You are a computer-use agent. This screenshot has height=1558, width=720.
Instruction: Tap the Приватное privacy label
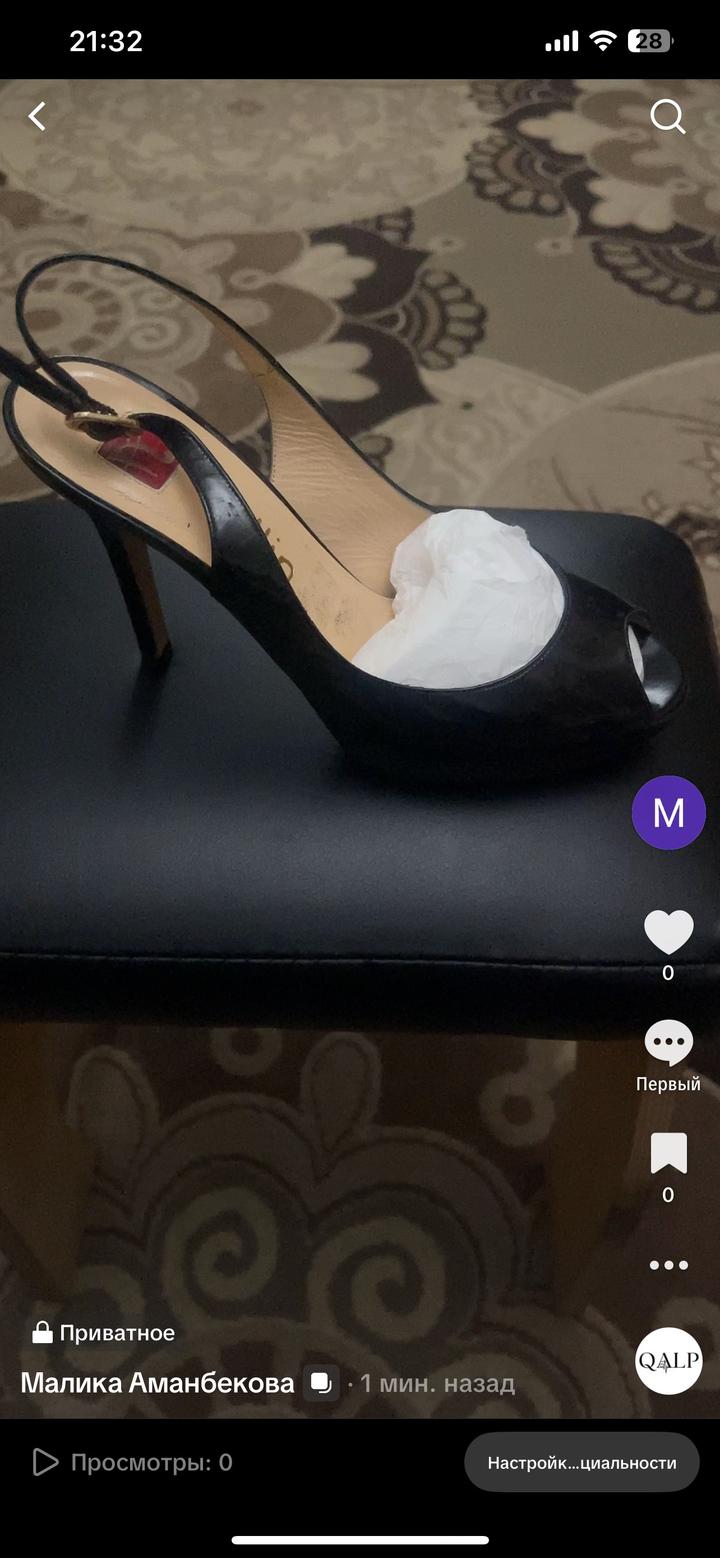pyautogui.click(x=103, y=1333)
